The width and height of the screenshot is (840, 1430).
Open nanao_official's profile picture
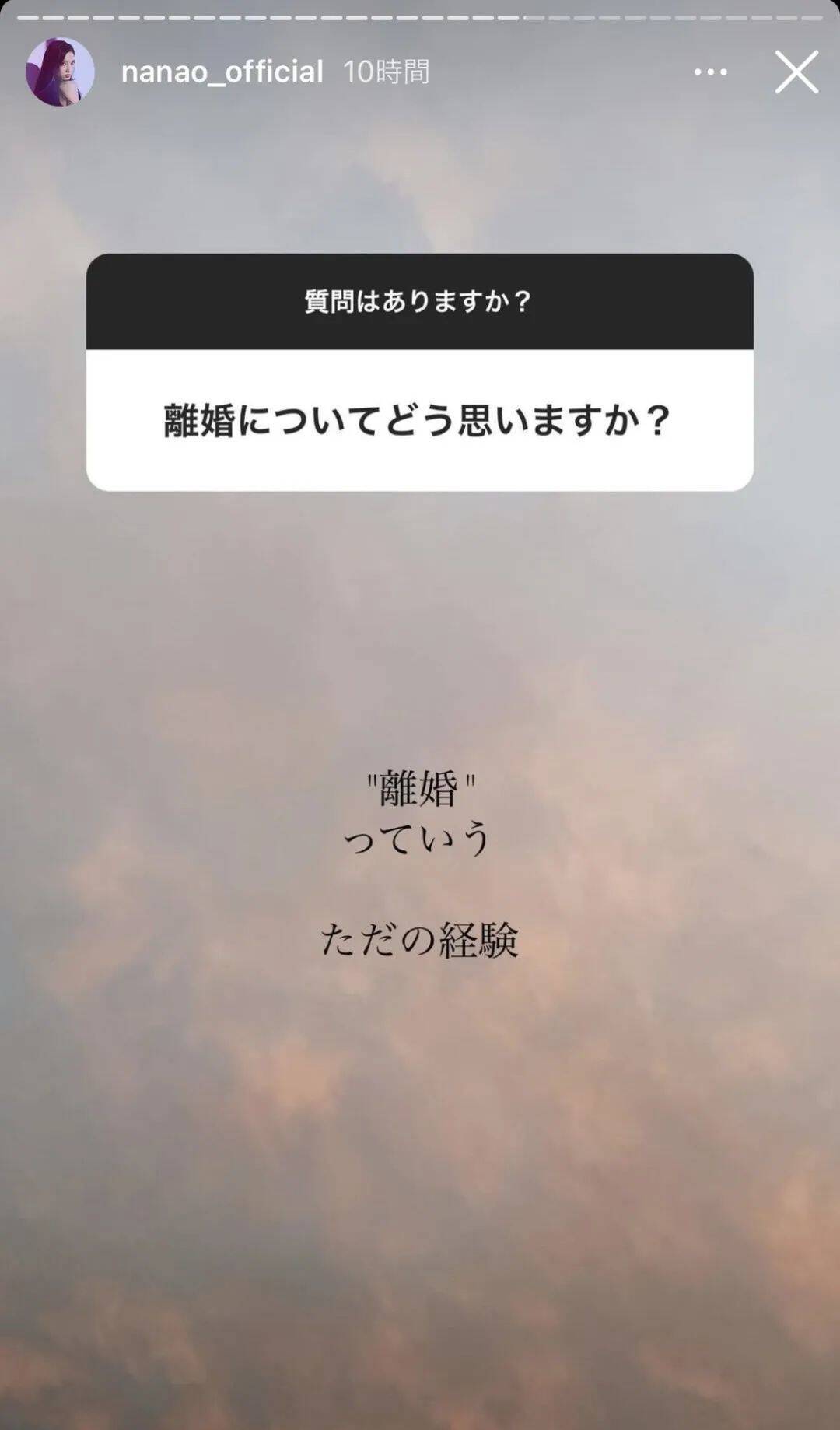point(61,72)
